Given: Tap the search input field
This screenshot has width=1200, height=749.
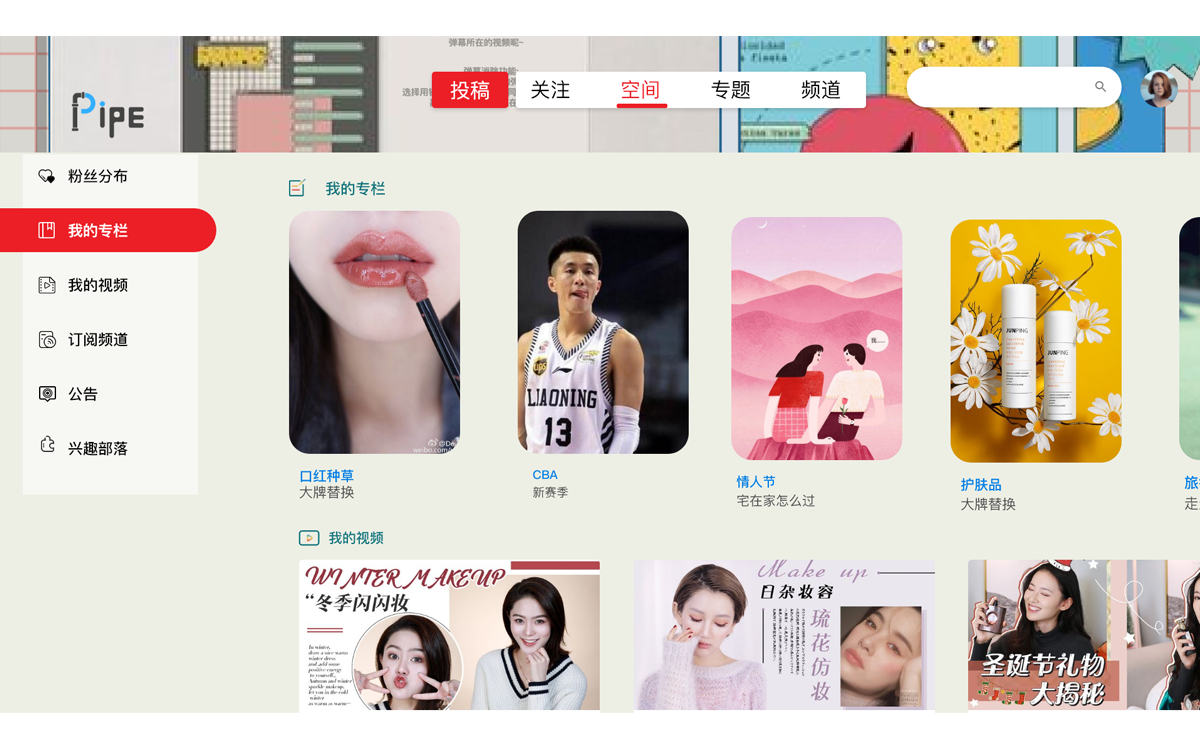Looking at the screenshot, I should [1000, 87].
